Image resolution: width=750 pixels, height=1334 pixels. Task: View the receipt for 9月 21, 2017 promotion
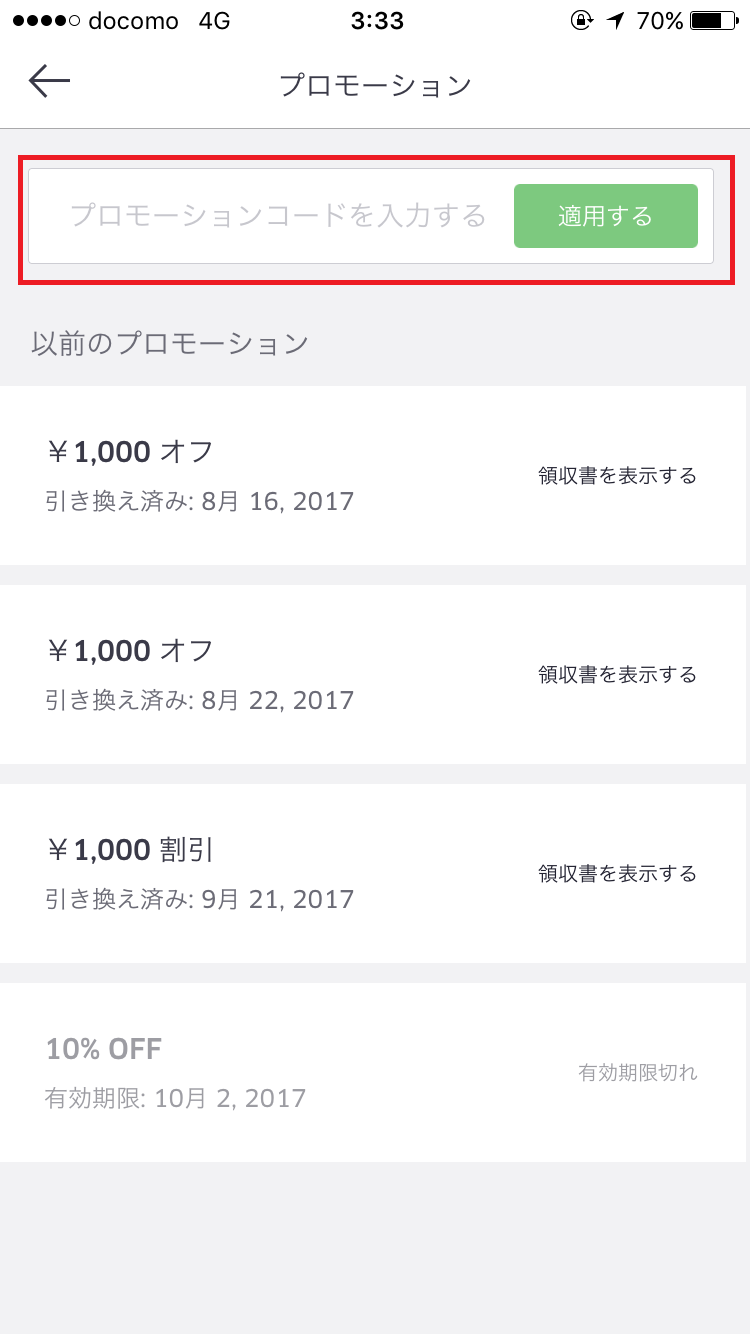pos(617,874)
